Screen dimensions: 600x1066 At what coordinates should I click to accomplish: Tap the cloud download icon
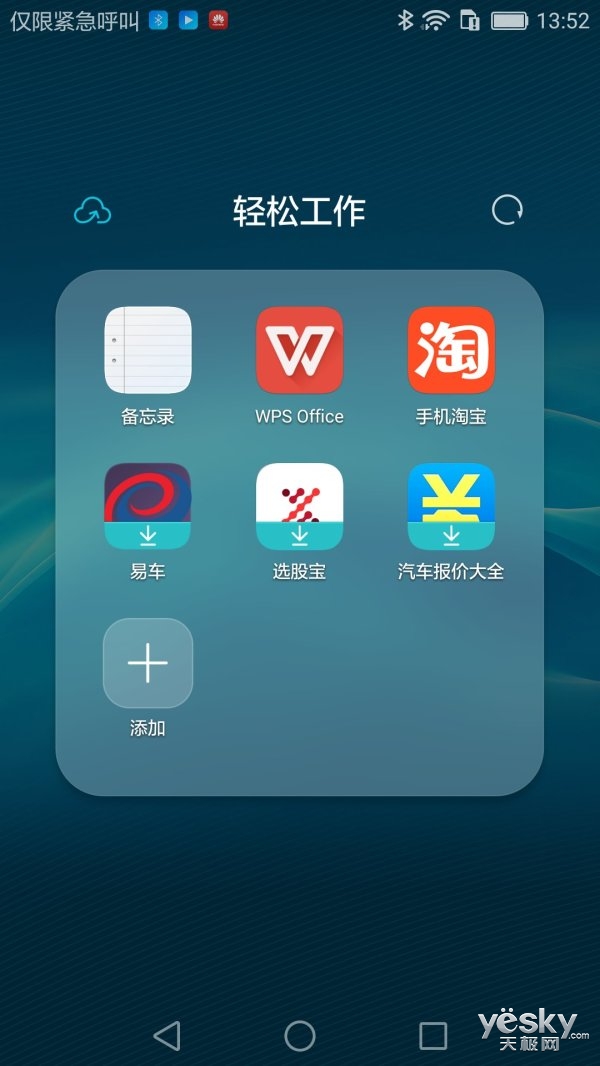click(93, 211)
